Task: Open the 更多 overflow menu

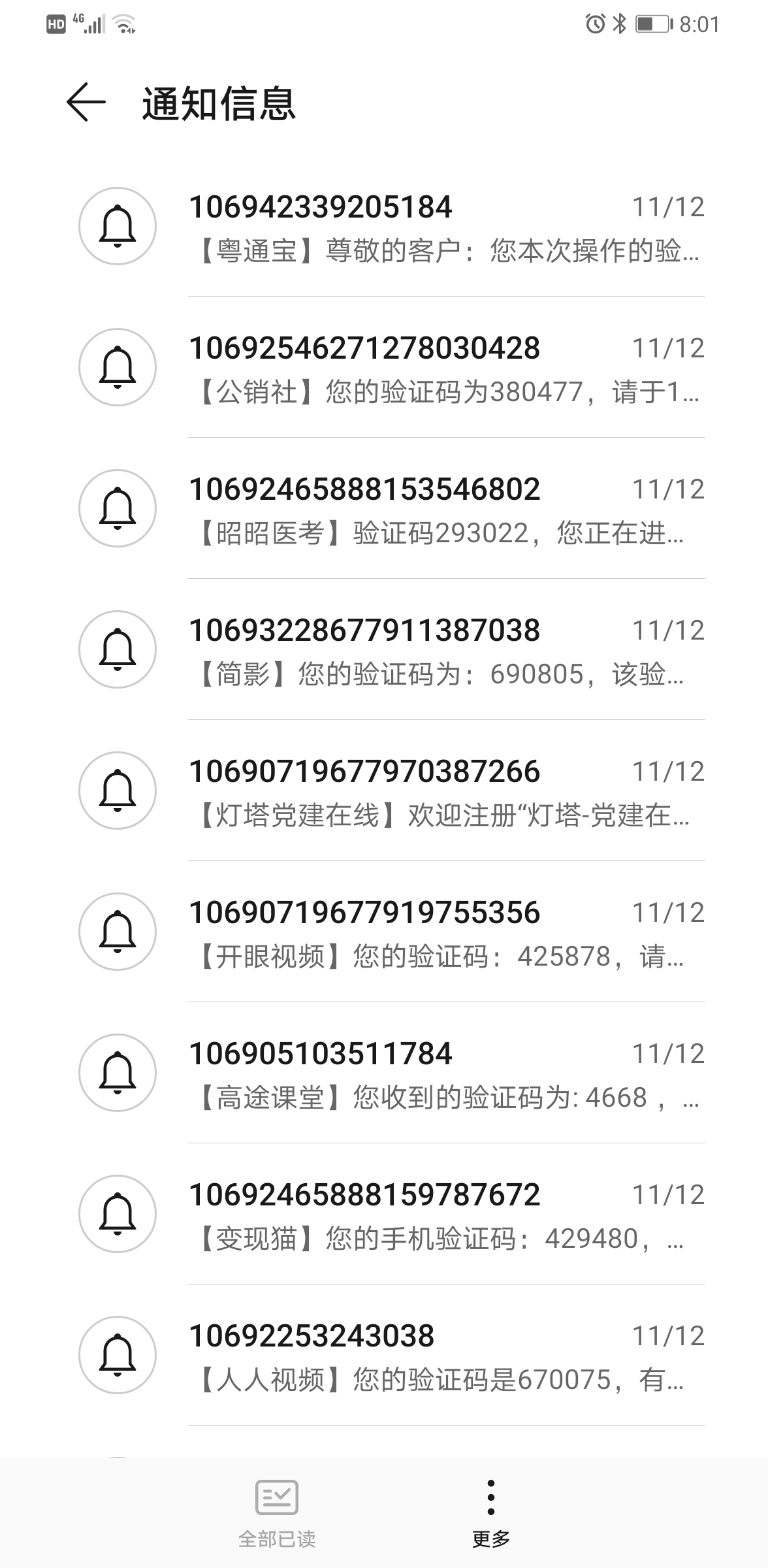Action: pyautogui.click(x=490, y=1502)
